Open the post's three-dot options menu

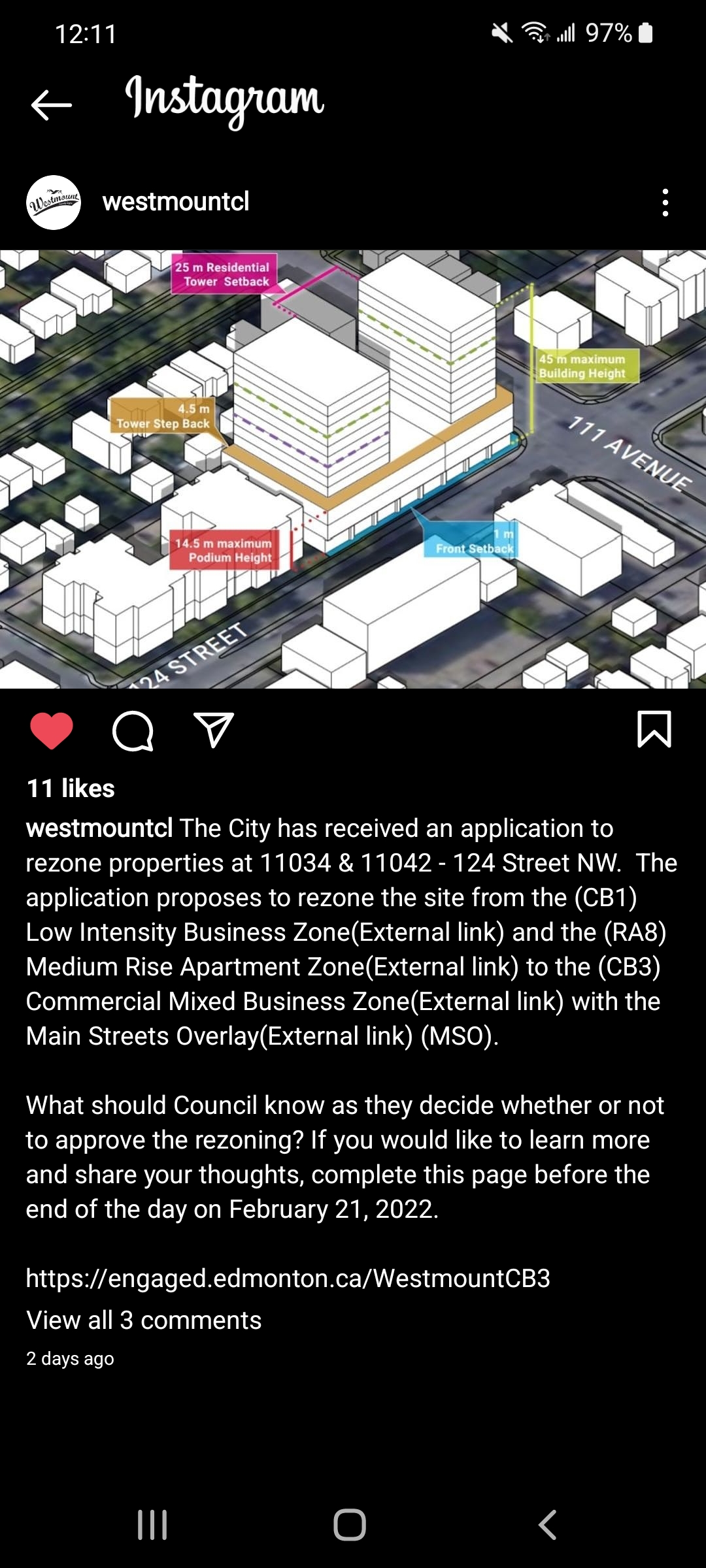click(665, 203)
